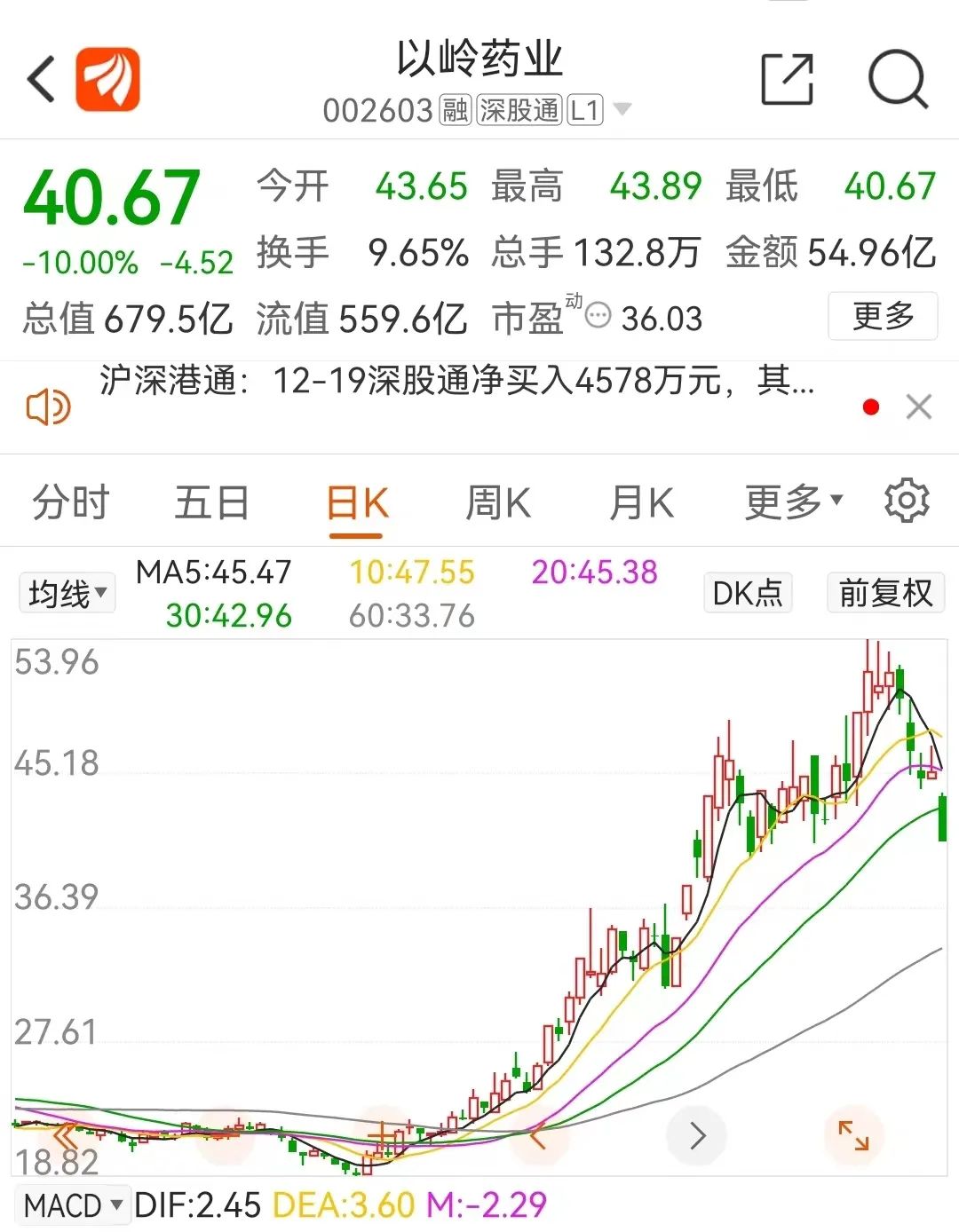
Task: Tap 更多 for more quote details
Action: click(x=883, y=316)
